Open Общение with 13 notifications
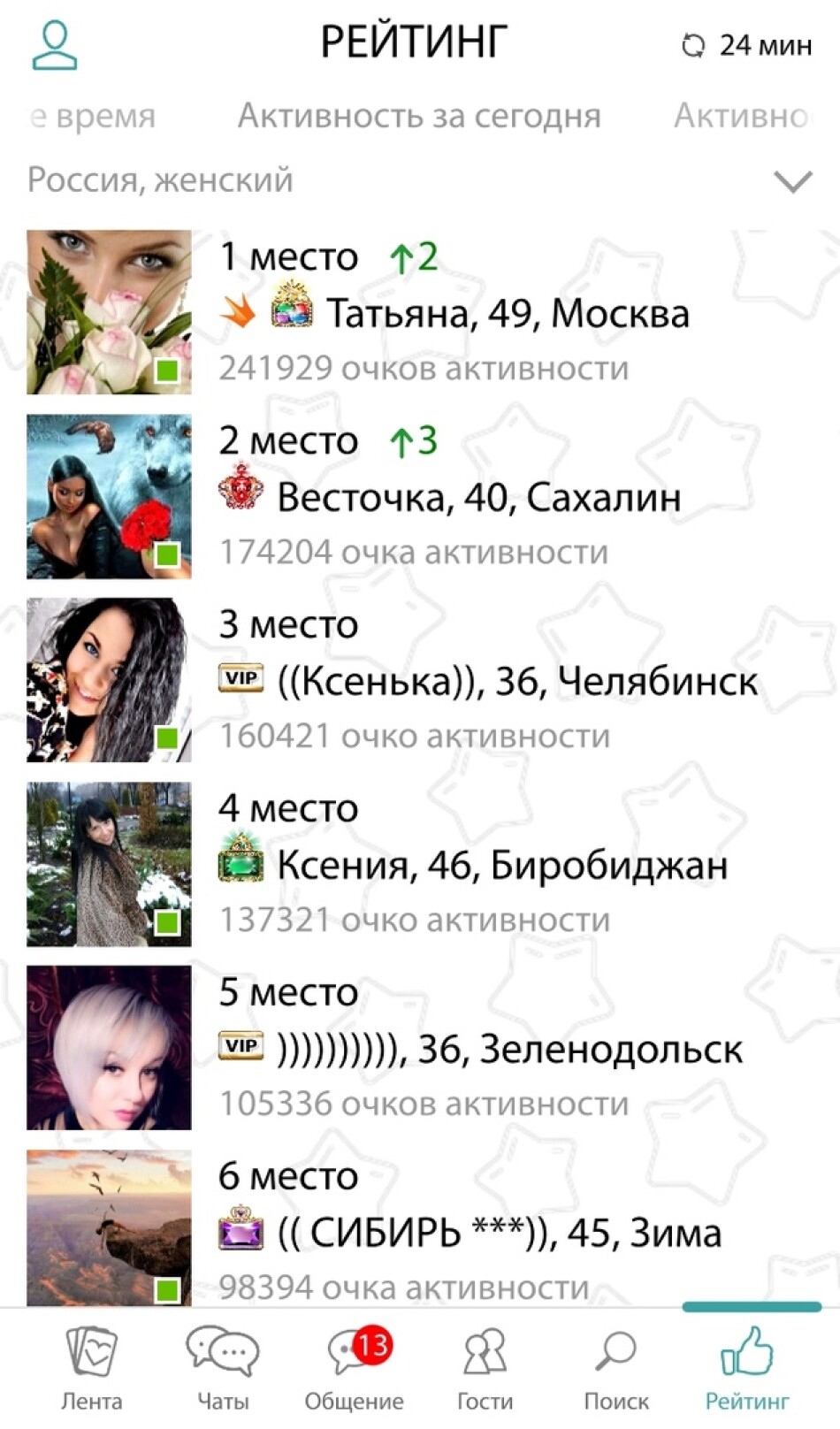840x1429 pixels. pos(354,1367)
